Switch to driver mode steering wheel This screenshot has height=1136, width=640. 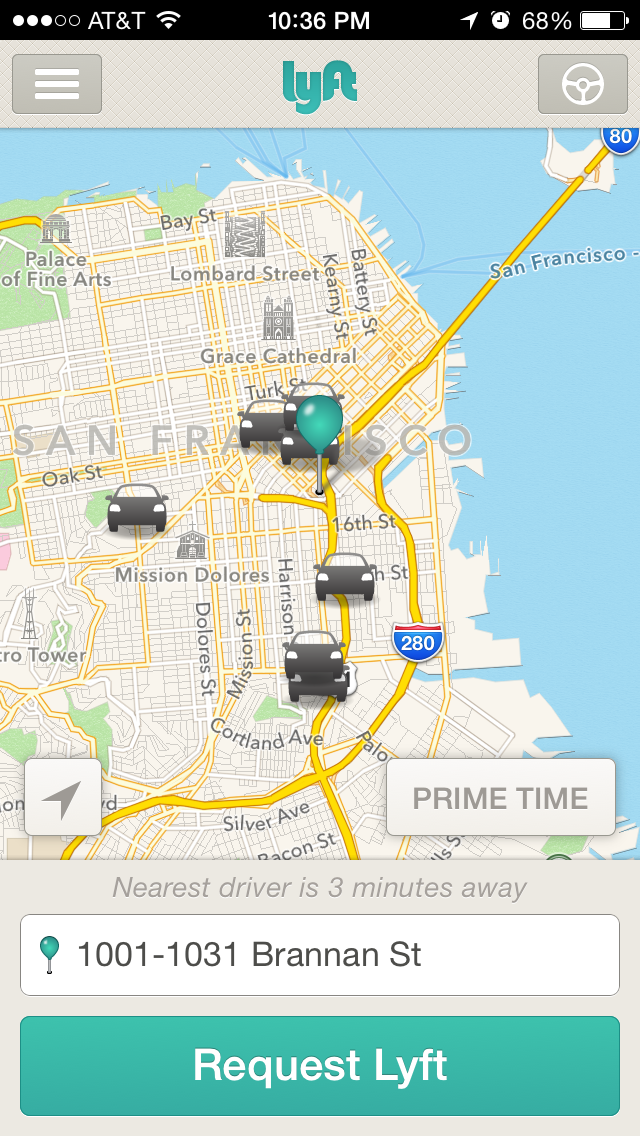582,84
